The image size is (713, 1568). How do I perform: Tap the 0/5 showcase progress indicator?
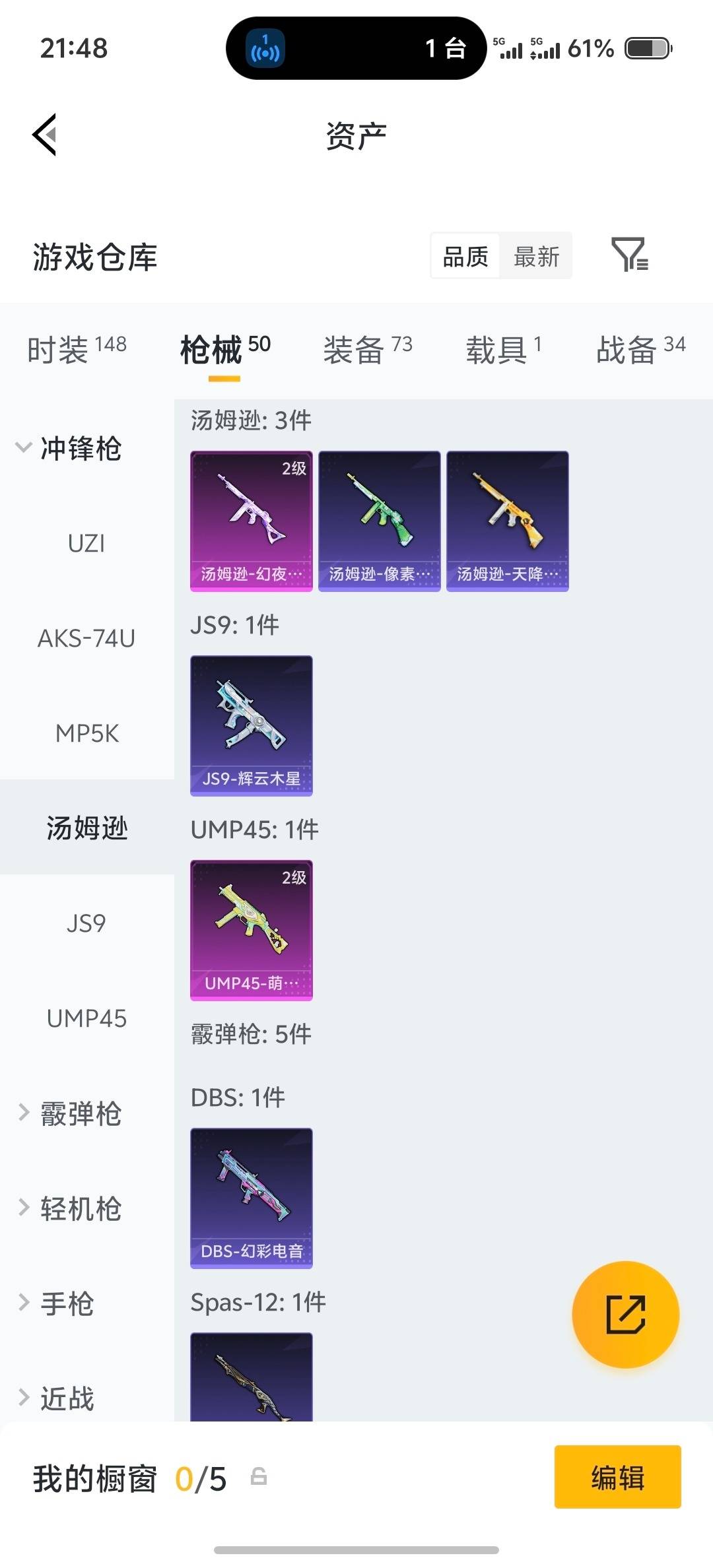[199, 1478]
